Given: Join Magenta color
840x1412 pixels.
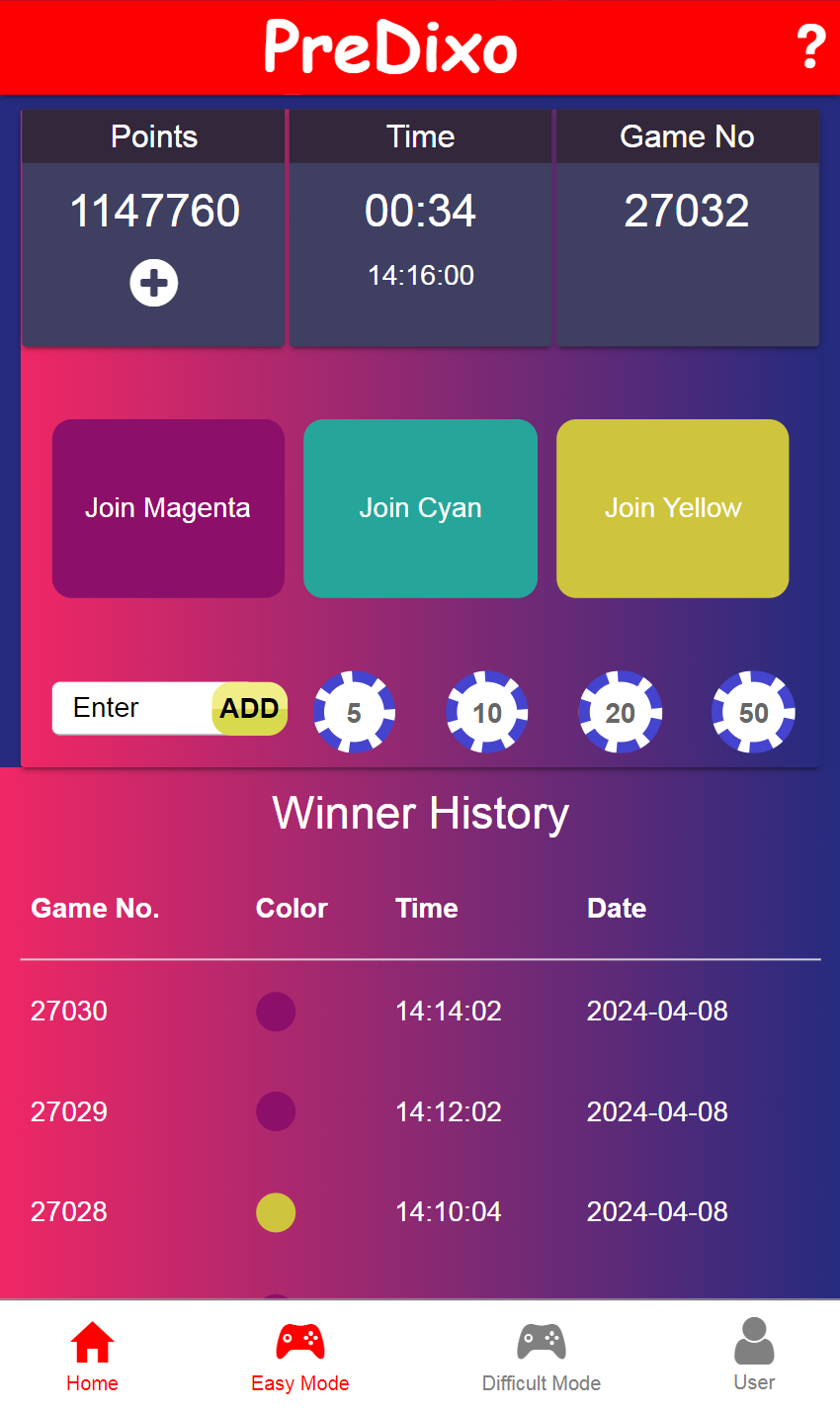Looking at the screenshot, I should coord(168,508).
